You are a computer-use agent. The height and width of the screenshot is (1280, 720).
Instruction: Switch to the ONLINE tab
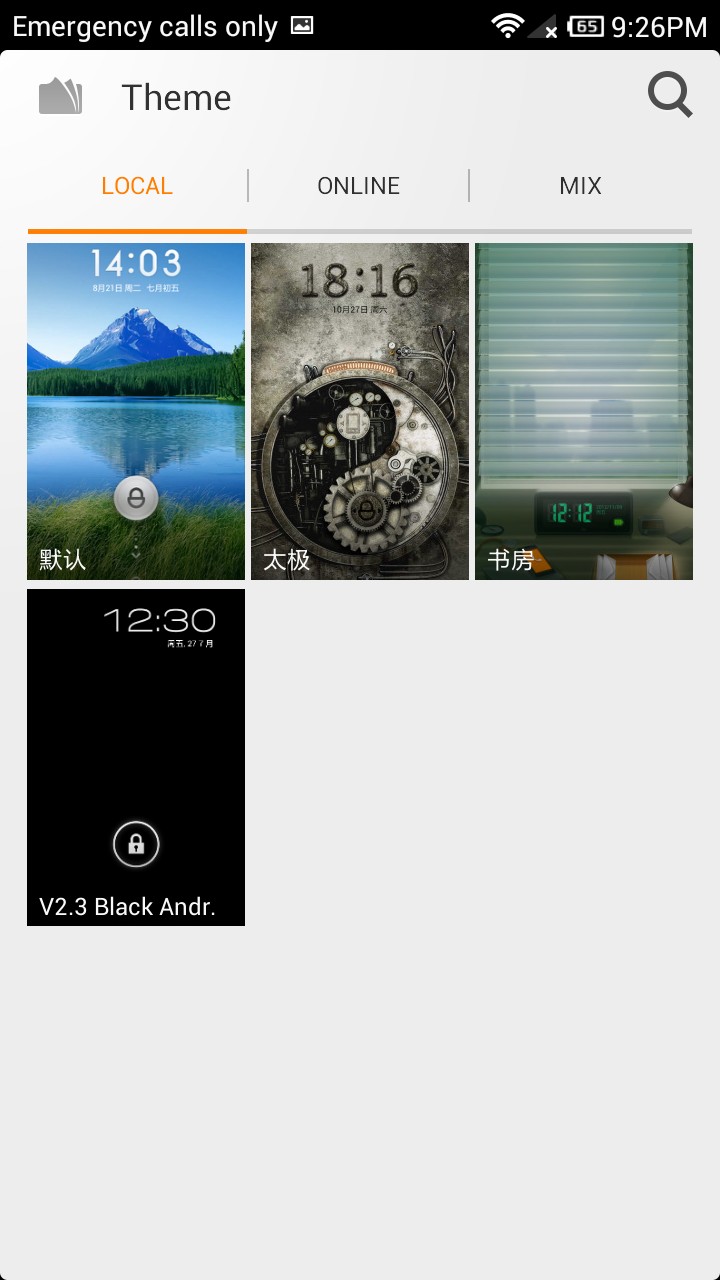(358, 186)
